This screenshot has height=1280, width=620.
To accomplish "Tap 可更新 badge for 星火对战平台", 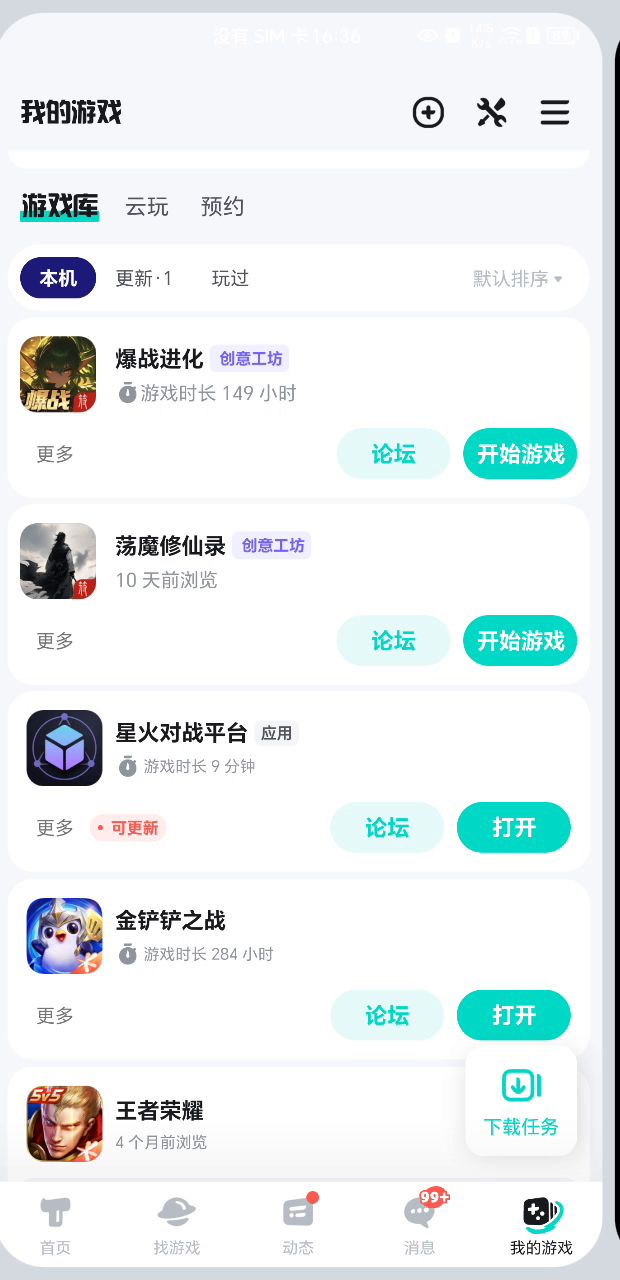I will click(x=128, y=828).
